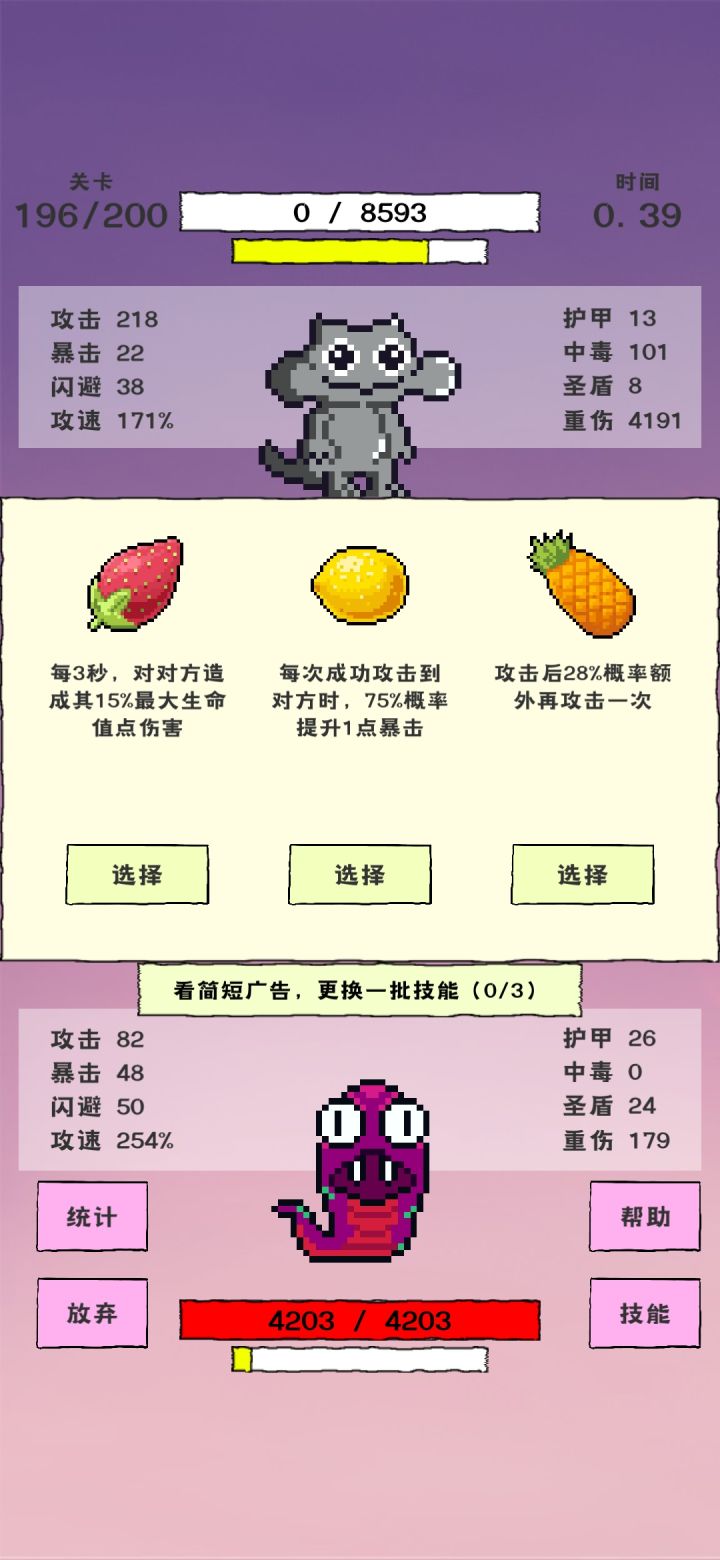
Task: Choose the lemon crit skill with 选择
Action: pos(360,874)
